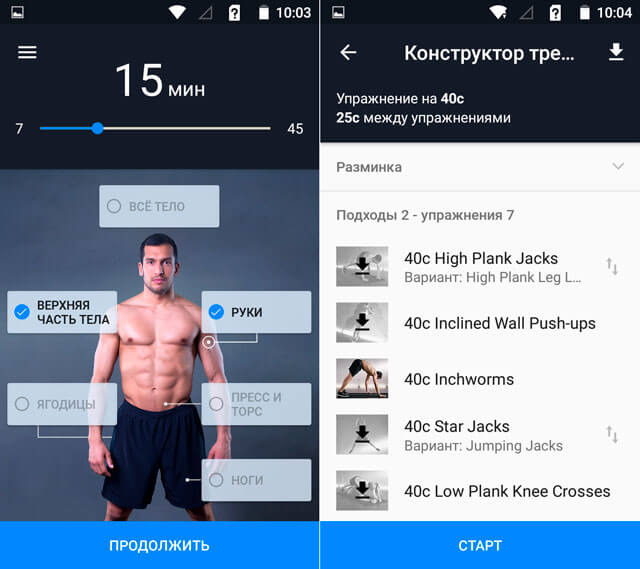This screenshot has height=569, width=640.
Task: Tap the download icon in the header
Action: [615, 53]
